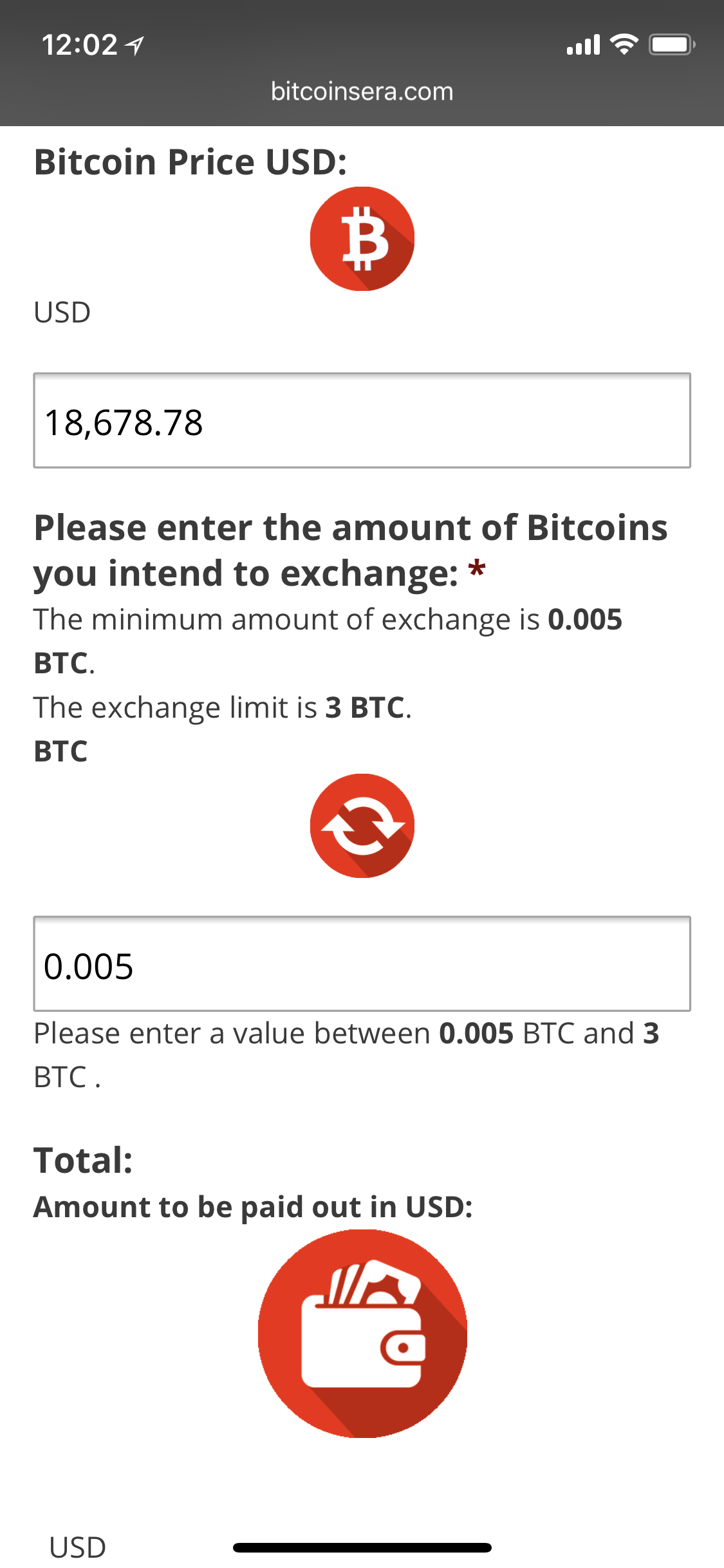Edit the BTC amount field showing 0.005

pos(362,964)
